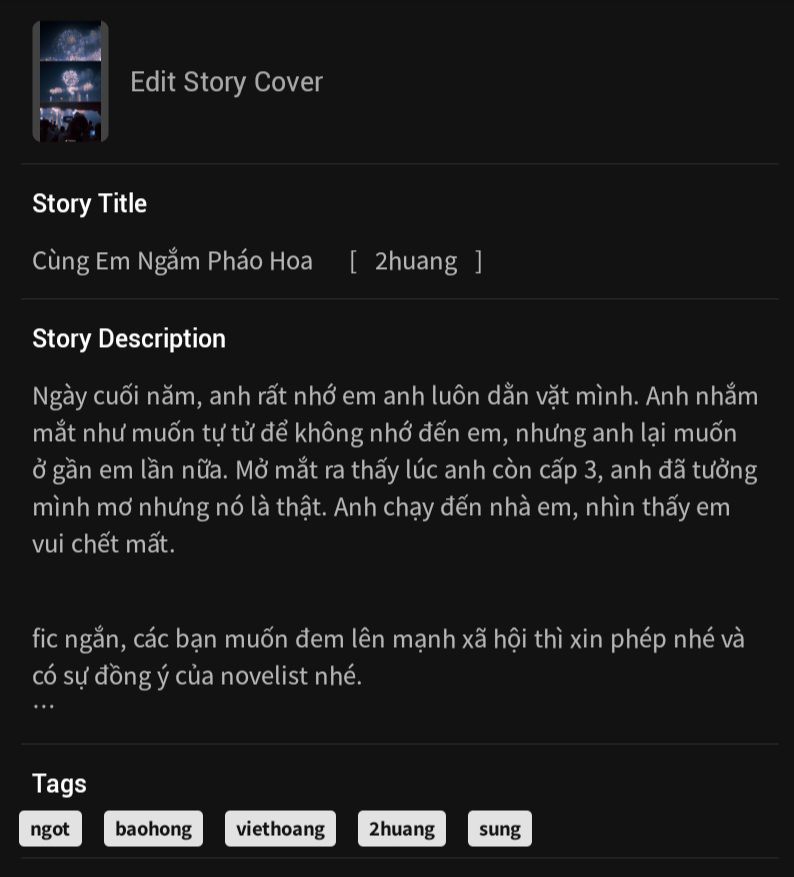
Task: Tap the viethoang tag chip
Action: point(280,829)
